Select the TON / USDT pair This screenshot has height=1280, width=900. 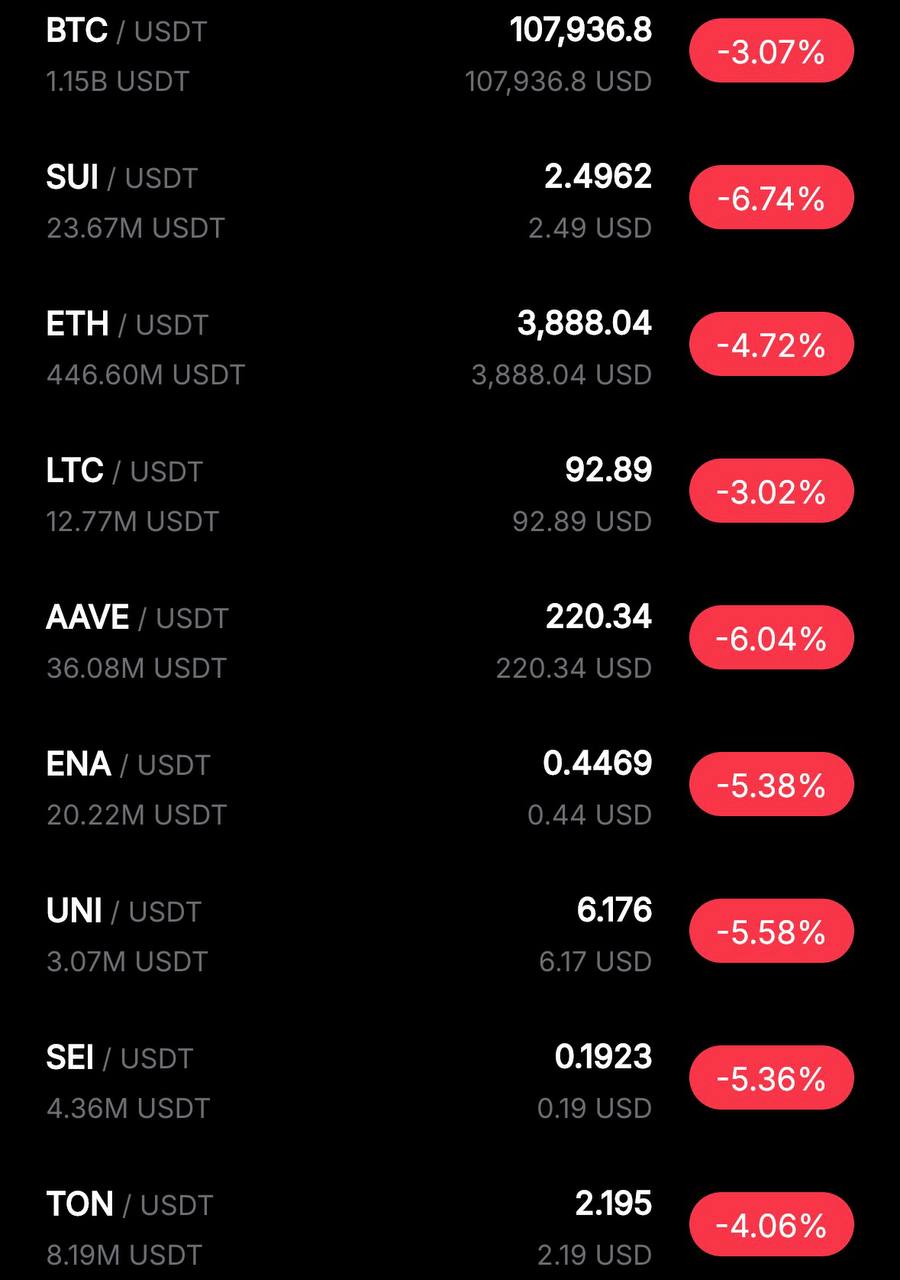click(x=129, y=1205)
